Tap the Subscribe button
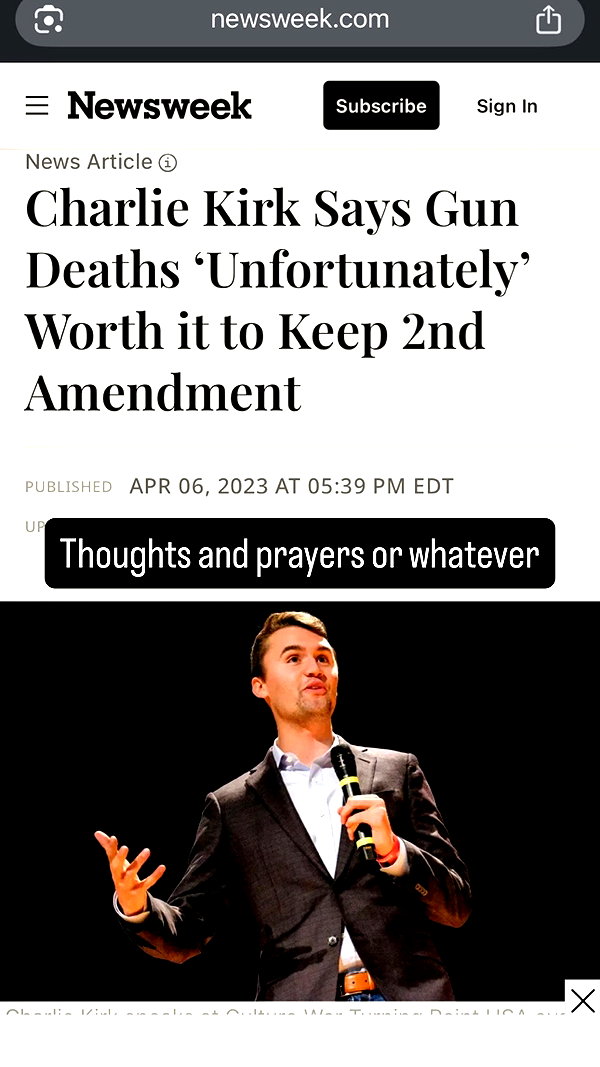This screenshot has width=600, height=1067. click(381, 105)
